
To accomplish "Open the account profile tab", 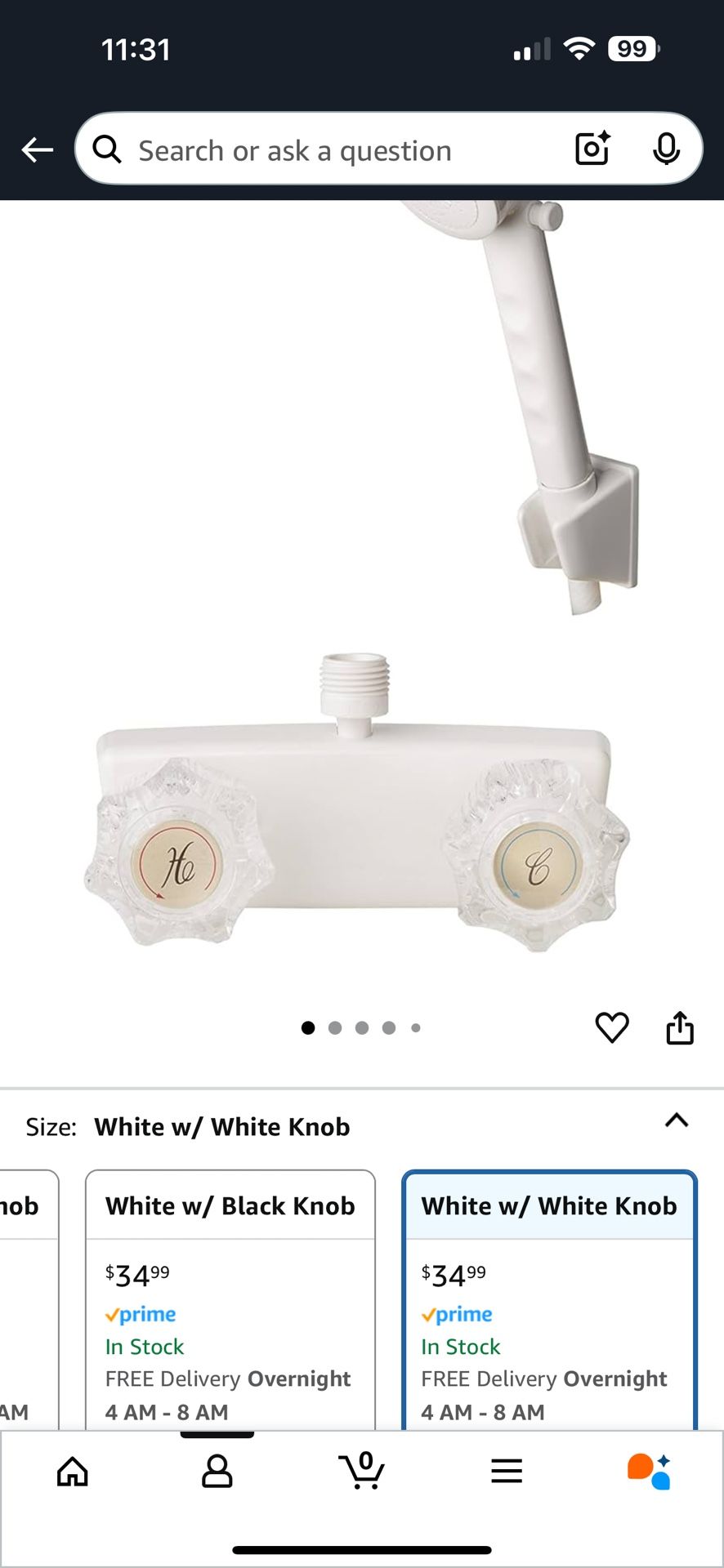I will click(x=217, y=1472).
